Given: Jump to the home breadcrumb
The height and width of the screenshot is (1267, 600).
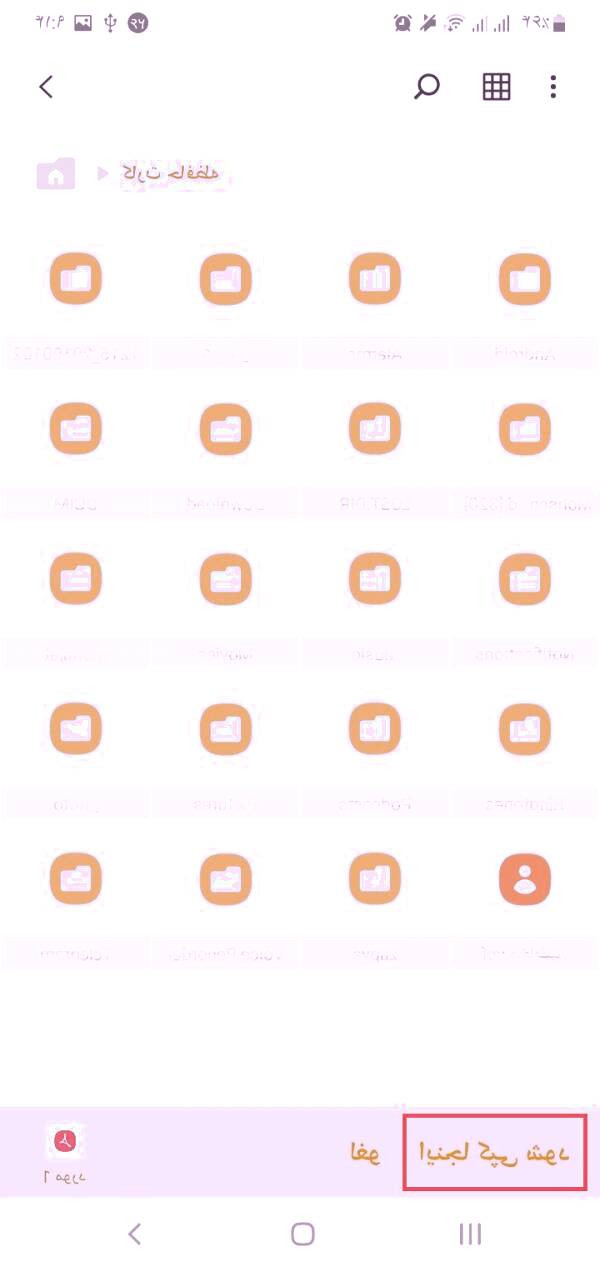Looking at the screenshot, I should click(56, 174).
